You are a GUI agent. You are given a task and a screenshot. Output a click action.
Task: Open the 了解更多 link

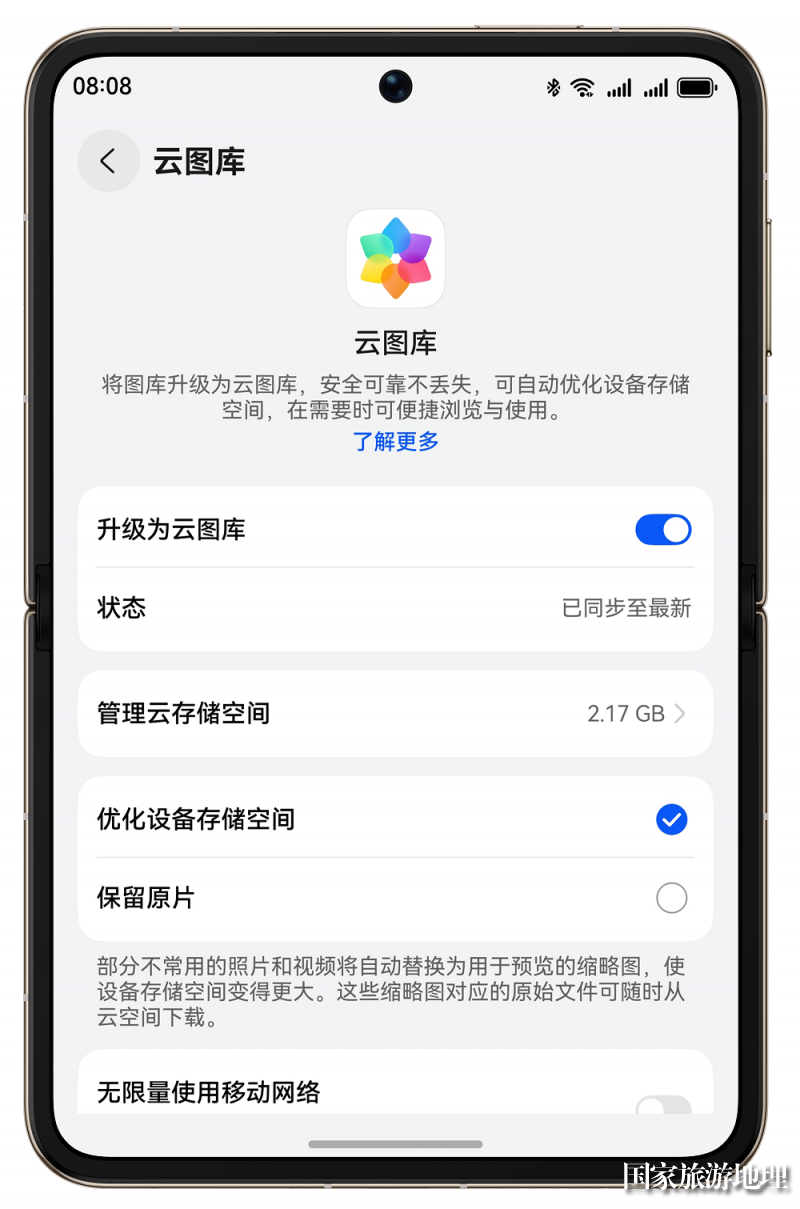396,441
